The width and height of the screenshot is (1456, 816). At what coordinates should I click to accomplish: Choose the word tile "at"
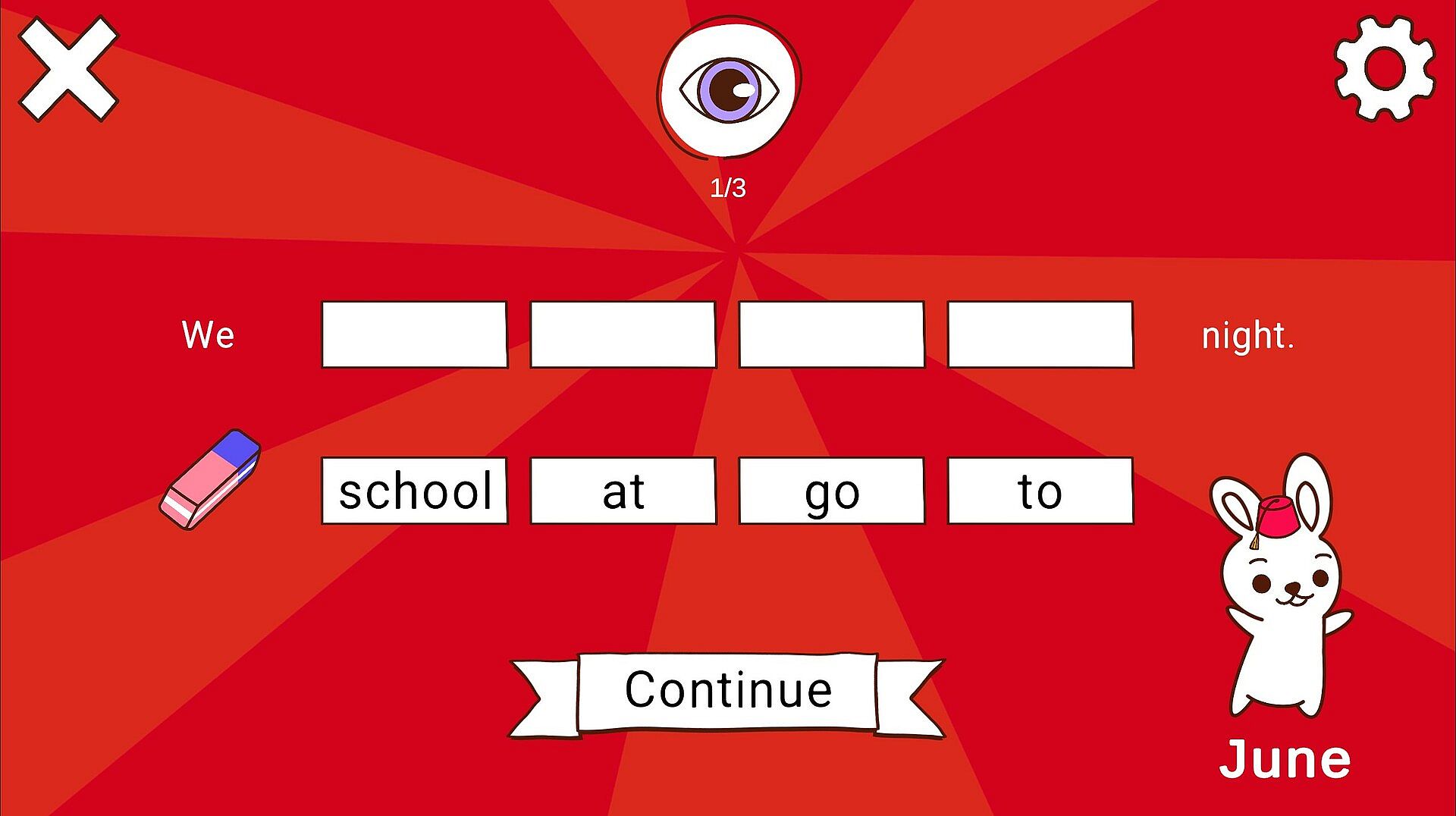point(623,491)
